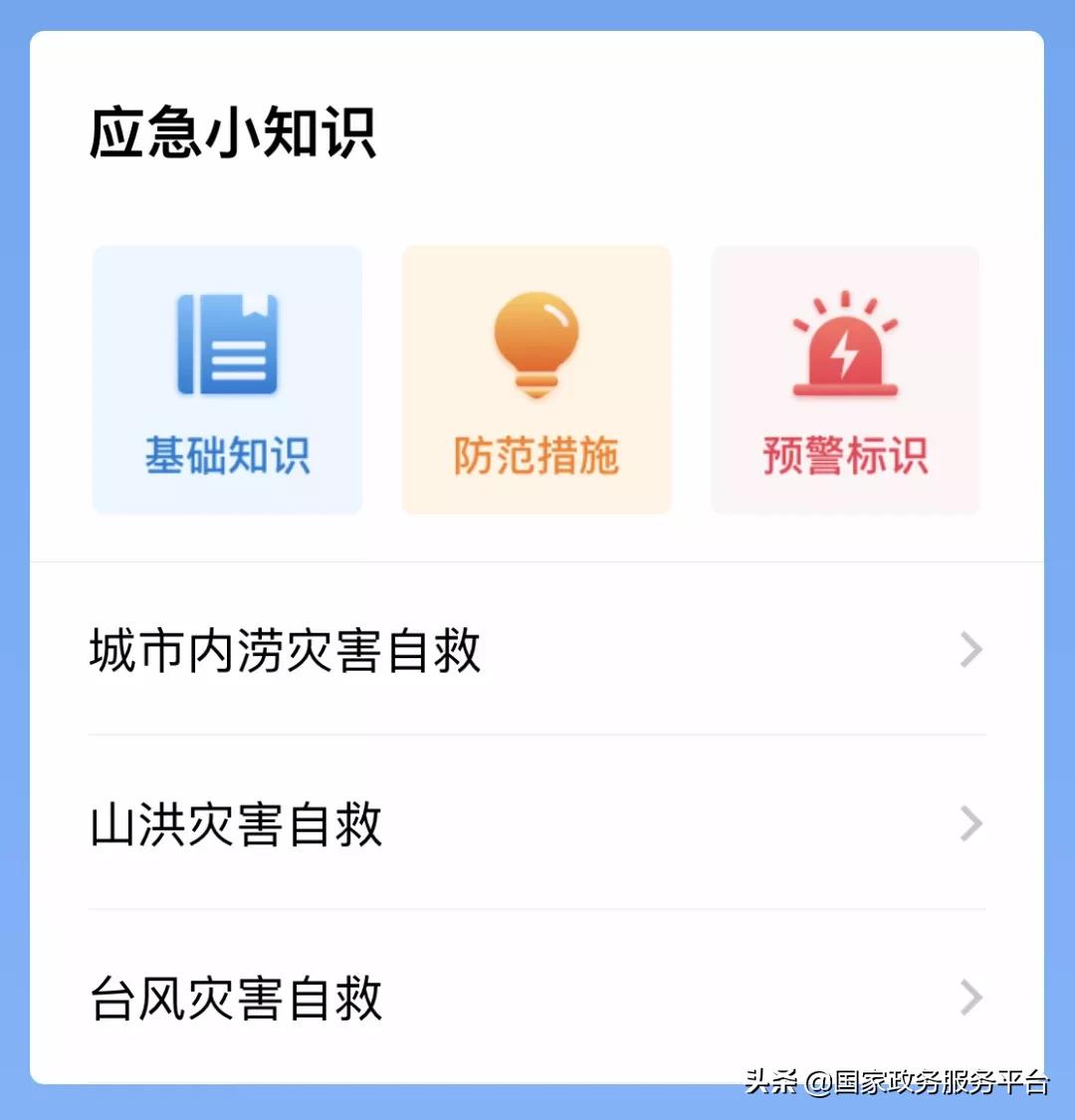Click the chevron next to 山洪灾害自救
1075x1120 pixels.
point(968,822)
